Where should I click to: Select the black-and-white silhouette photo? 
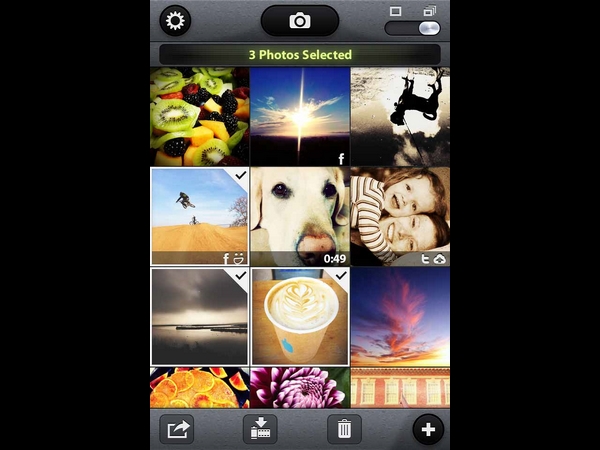click(400, 116)
